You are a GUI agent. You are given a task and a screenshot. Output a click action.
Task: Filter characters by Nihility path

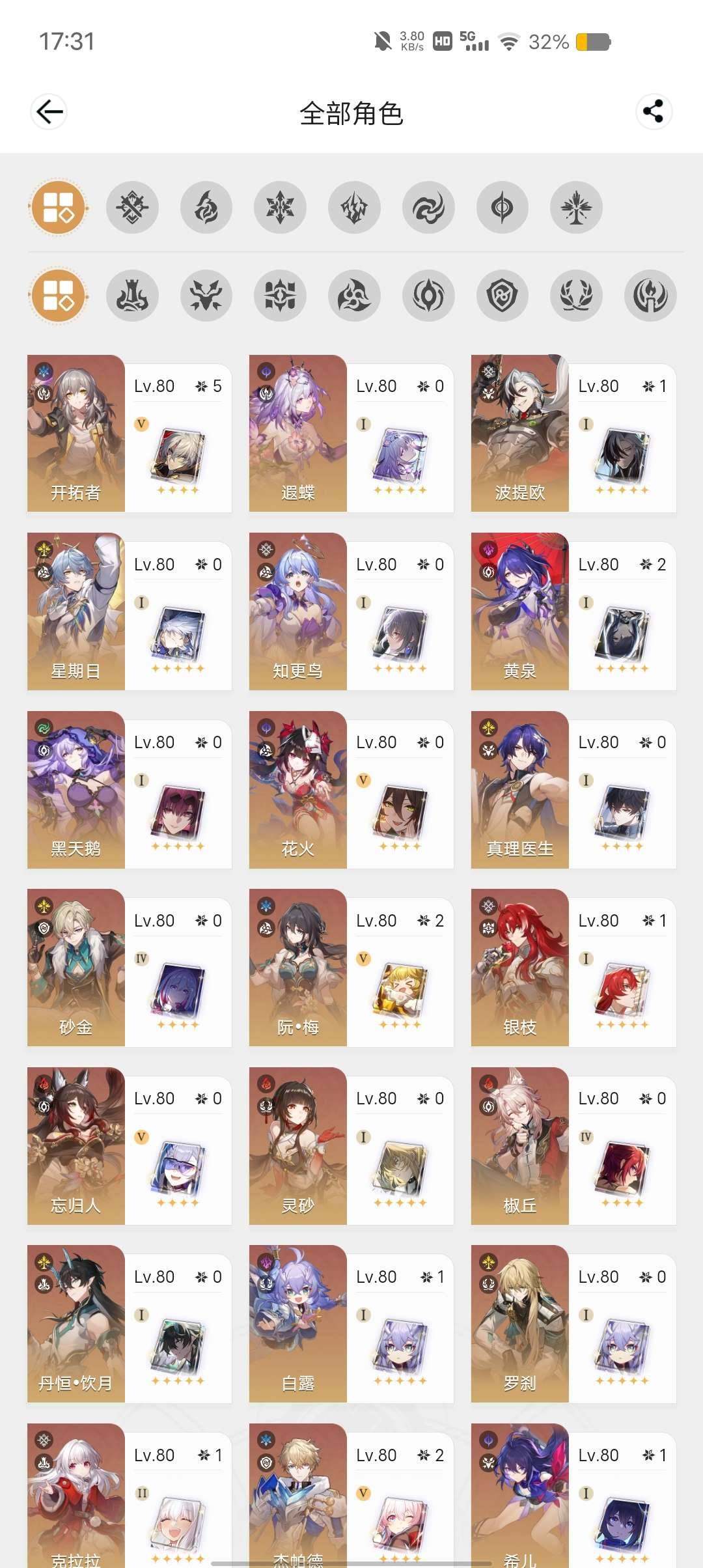pos(428,296)
